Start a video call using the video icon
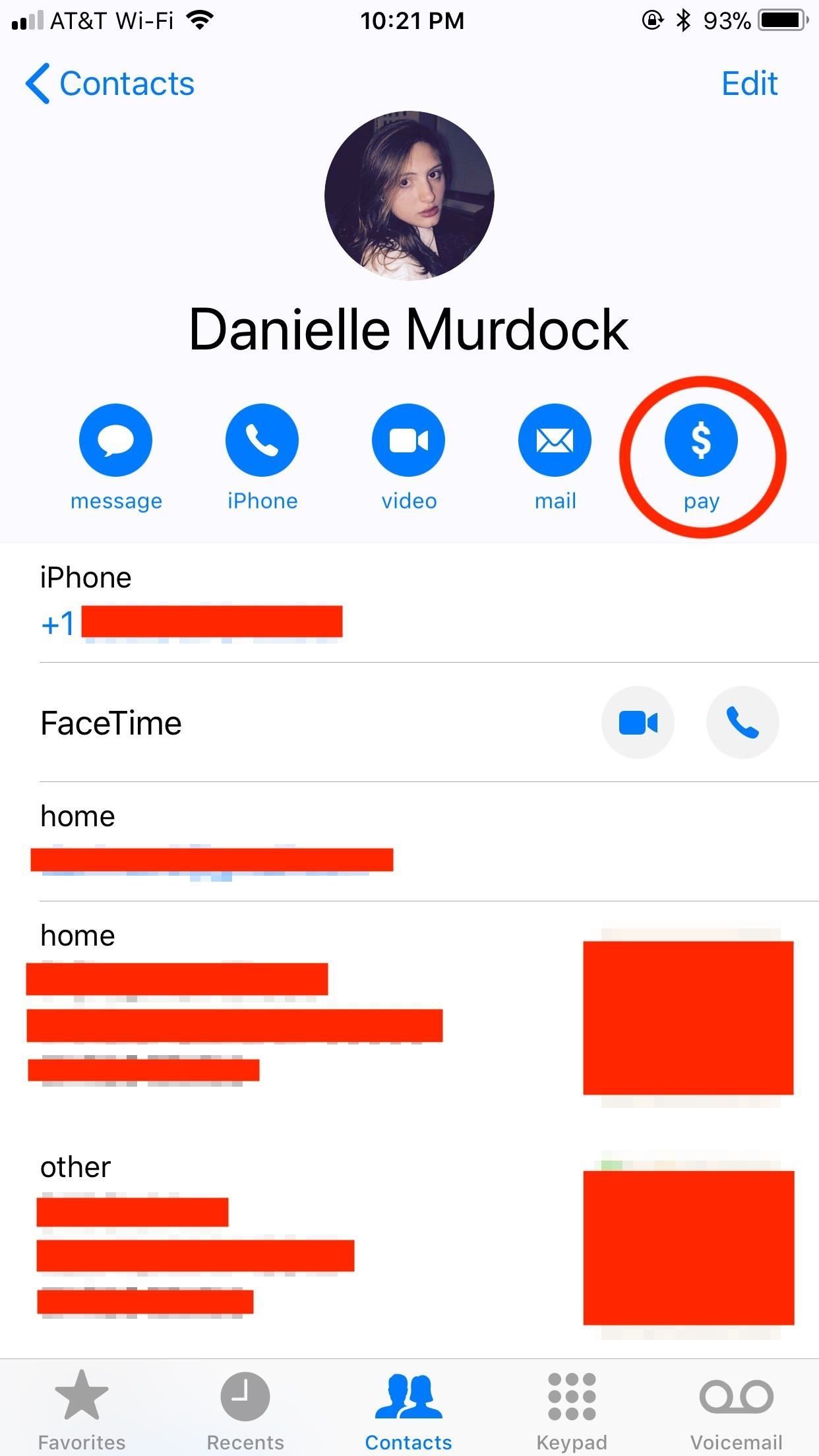The height and width of the screenshot is (1456, 819). pos(408,440)
